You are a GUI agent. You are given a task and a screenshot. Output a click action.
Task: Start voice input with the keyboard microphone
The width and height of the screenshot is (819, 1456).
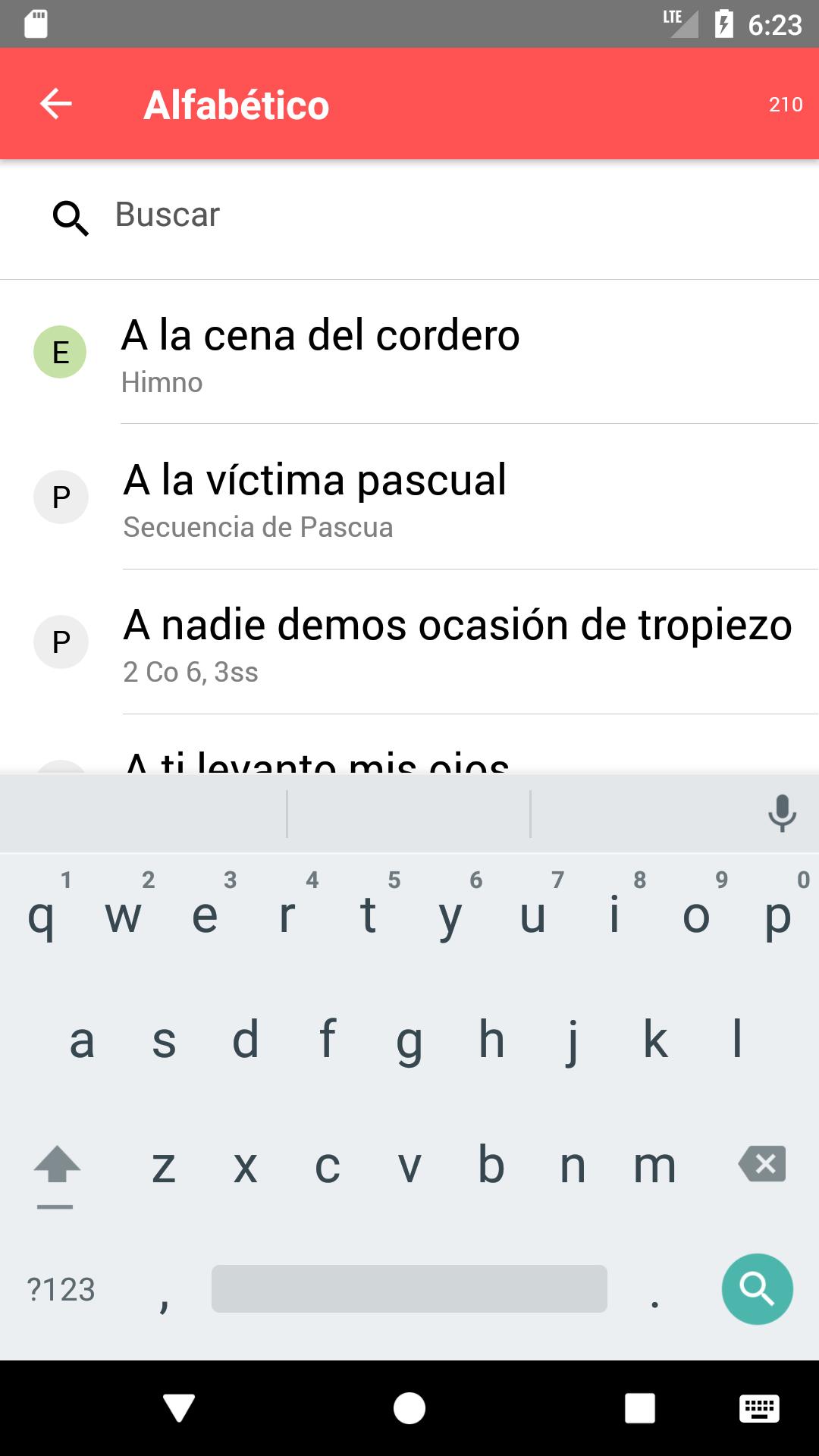782,813
